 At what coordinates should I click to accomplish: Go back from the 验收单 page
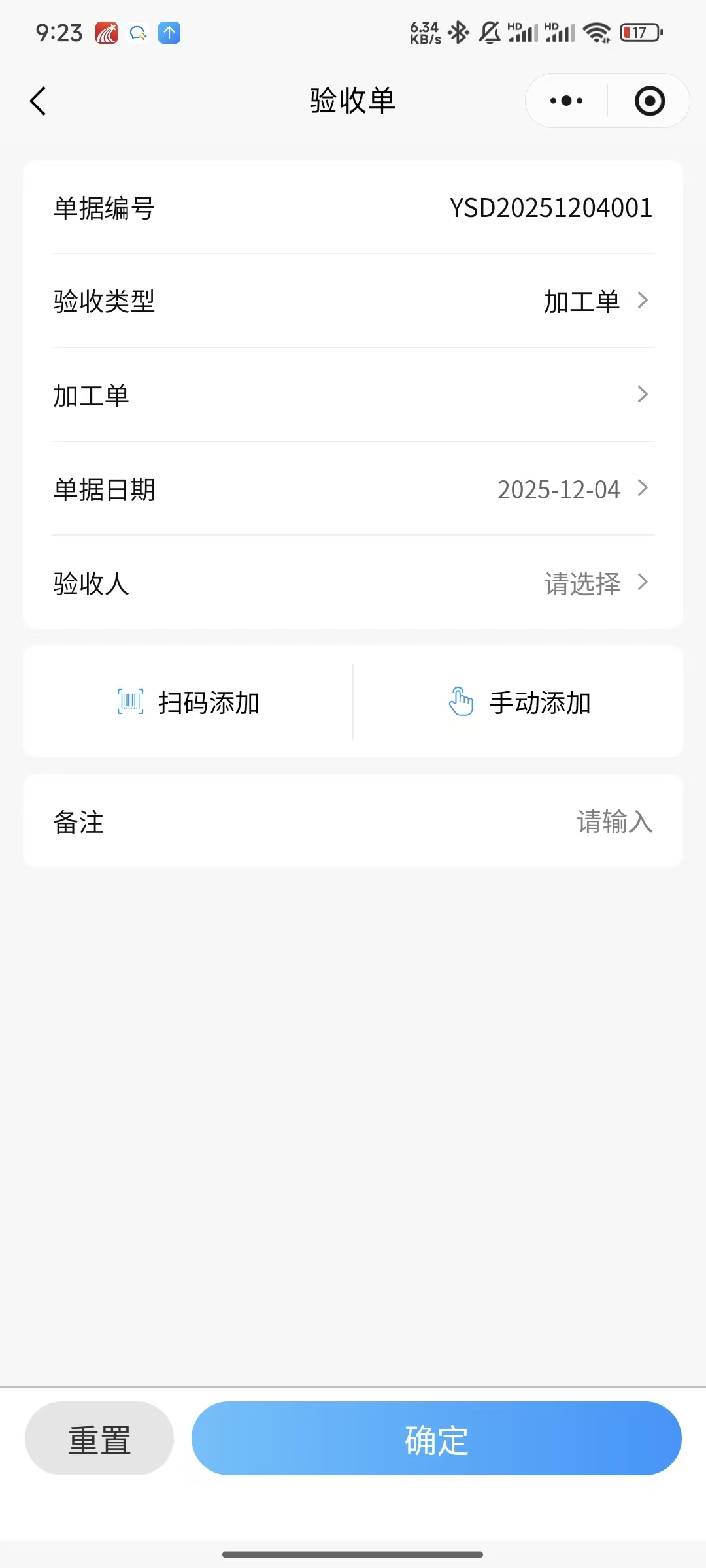[39, 101]
